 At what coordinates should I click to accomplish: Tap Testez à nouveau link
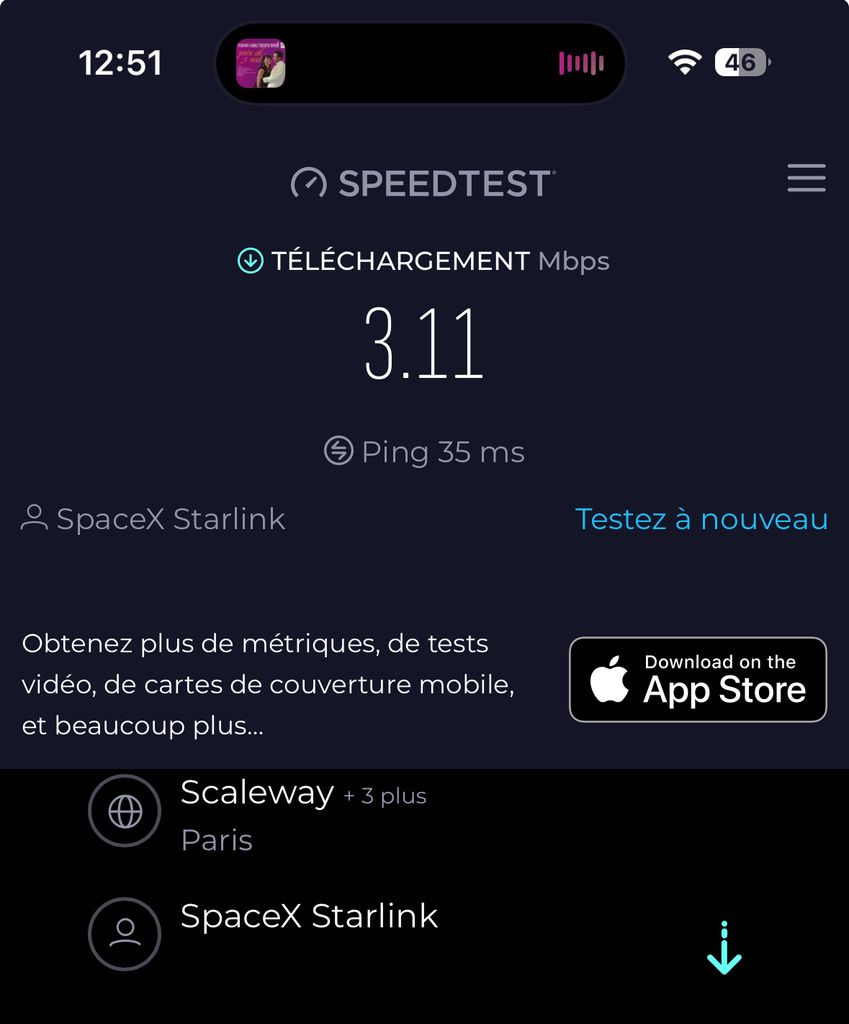point(701,519)
